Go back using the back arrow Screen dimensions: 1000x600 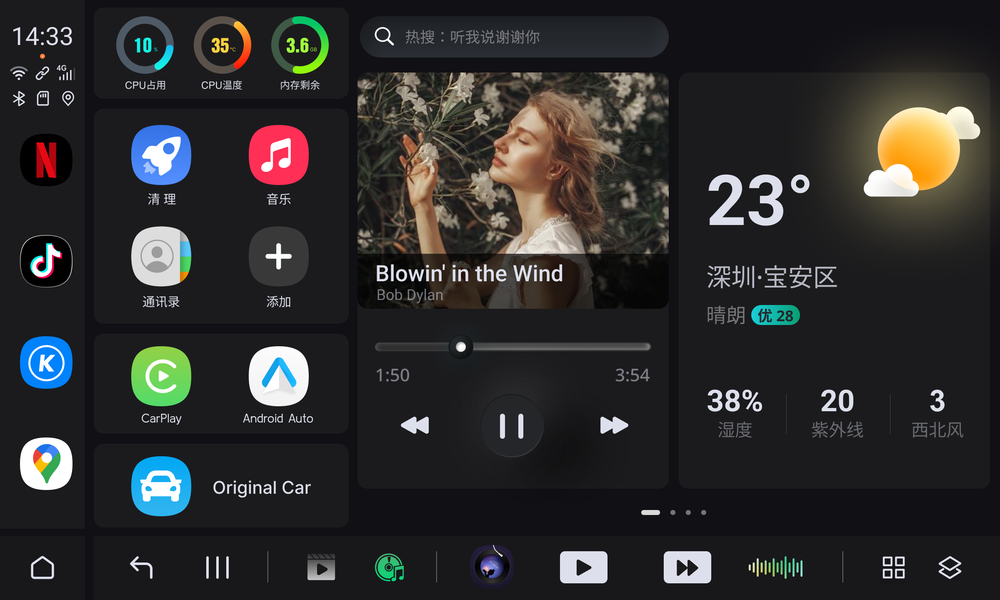[x=141, y=568]
